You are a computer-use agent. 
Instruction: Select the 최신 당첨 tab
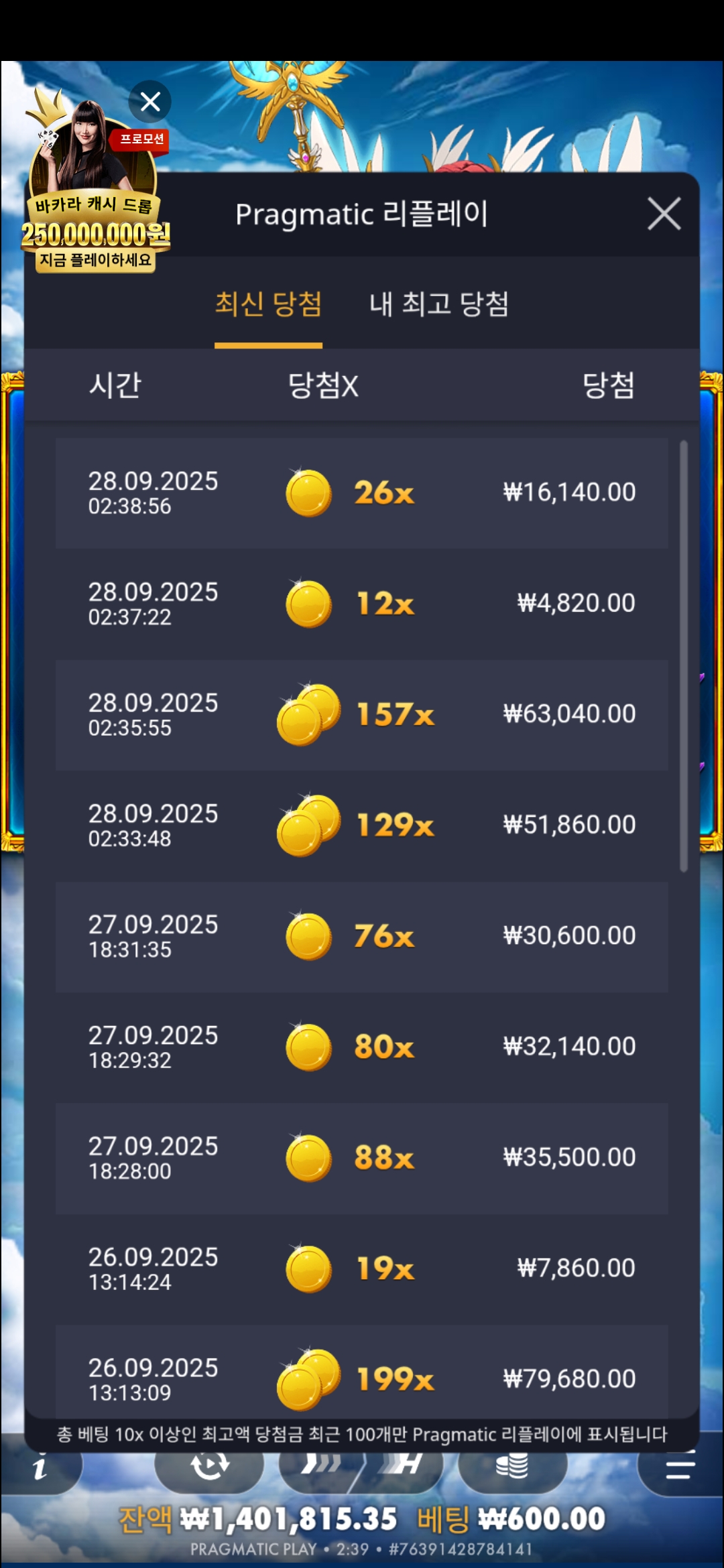[268, 305]
